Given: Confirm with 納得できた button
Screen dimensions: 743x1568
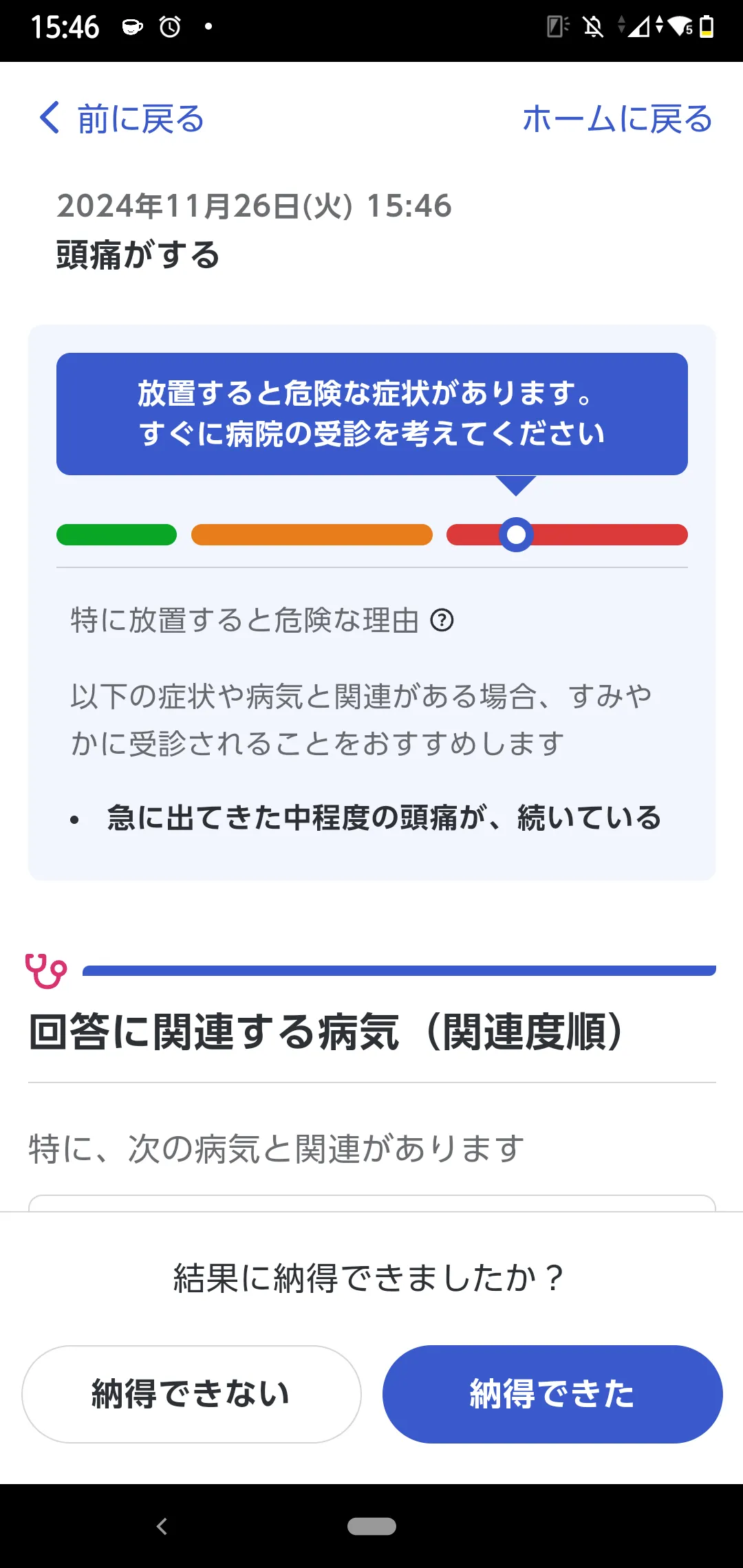Looking at the screenshot, I should pyautogui.click(x=552, y=1394).
